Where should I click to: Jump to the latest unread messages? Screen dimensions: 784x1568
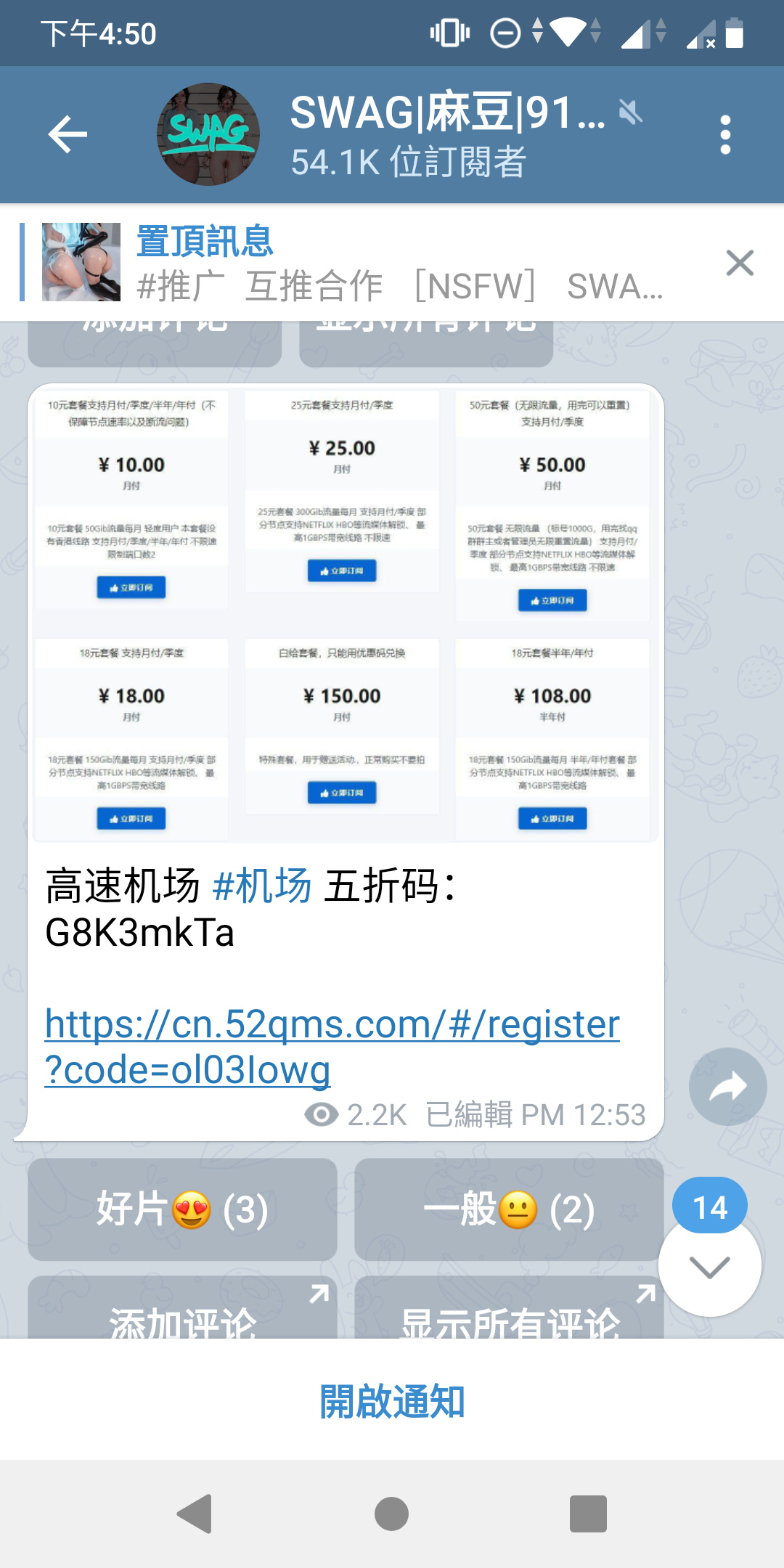coord(709,1267)
